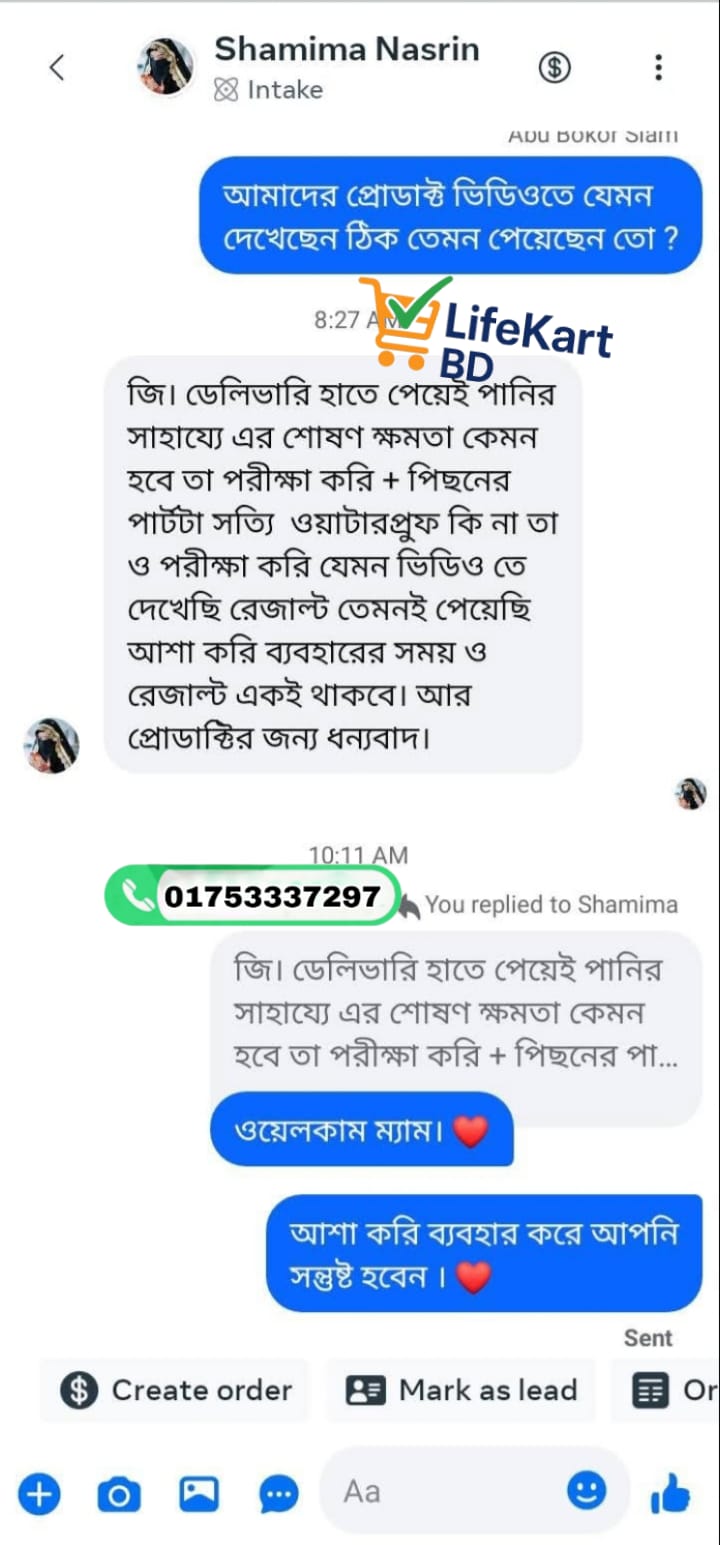The width and height of the screenshot is (720, 1545).
Task: Tap the dollar icon in the top bar
Action: tap(555, 68)
